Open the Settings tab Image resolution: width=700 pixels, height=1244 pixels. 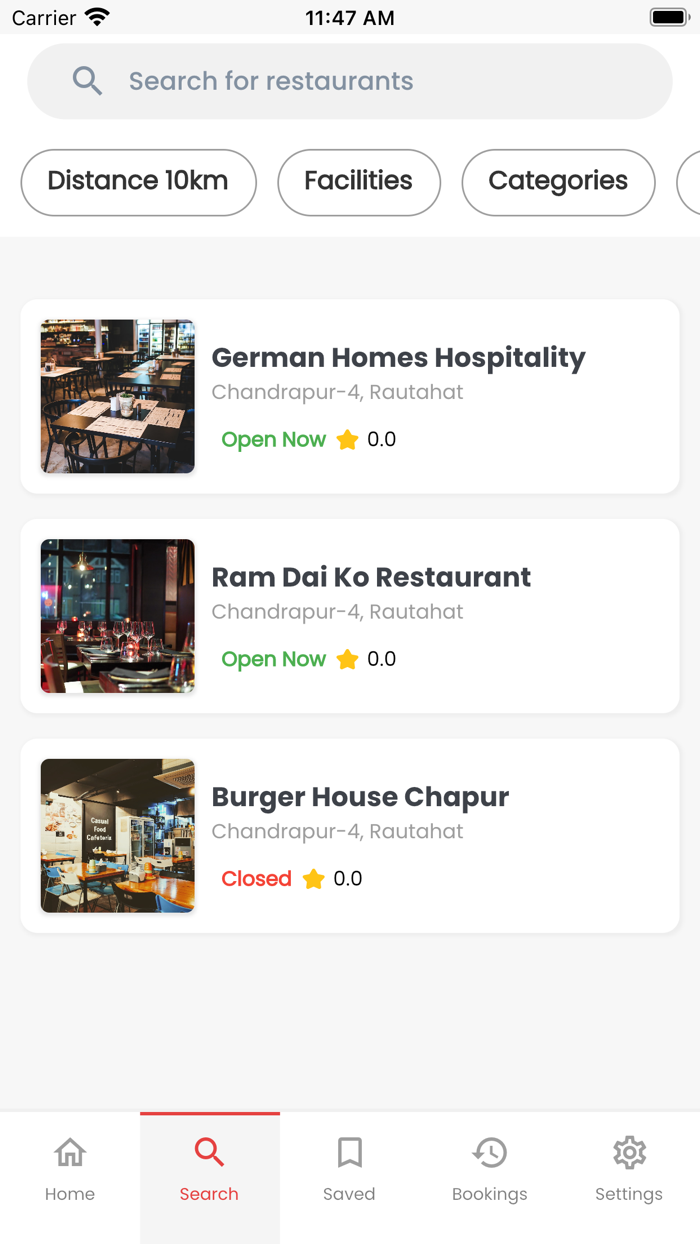[x=629, y=1168]
